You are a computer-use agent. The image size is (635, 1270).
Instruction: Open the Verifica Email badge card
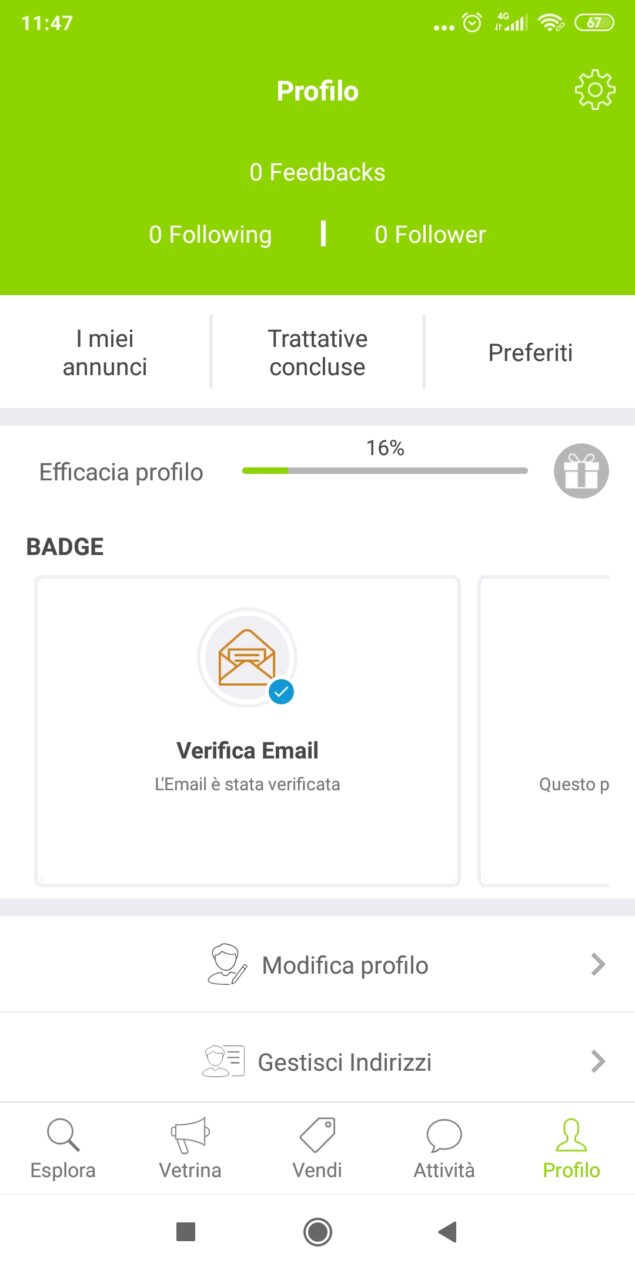pos(247,730)
